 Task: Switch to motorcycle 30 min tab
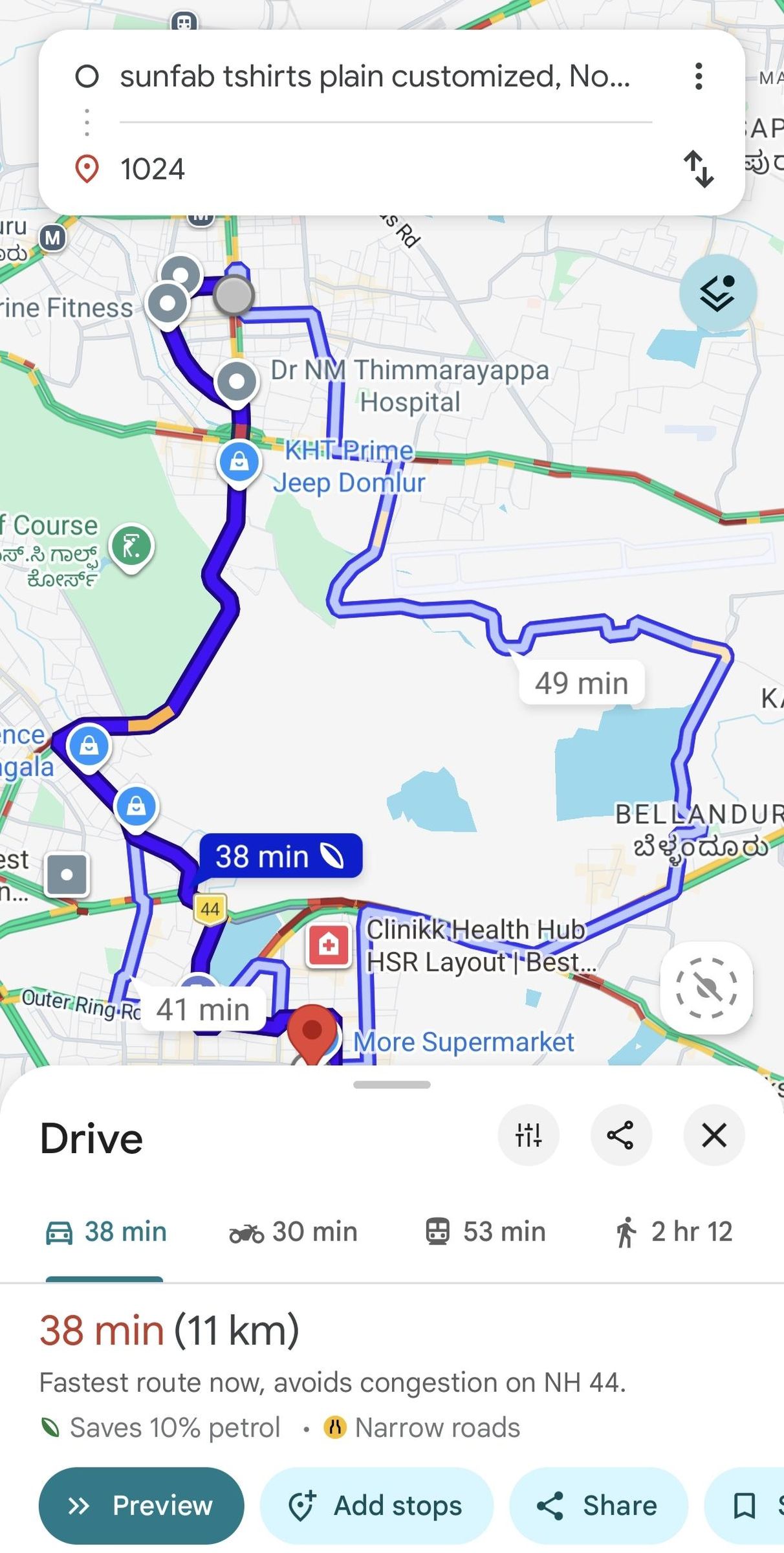293,1231
